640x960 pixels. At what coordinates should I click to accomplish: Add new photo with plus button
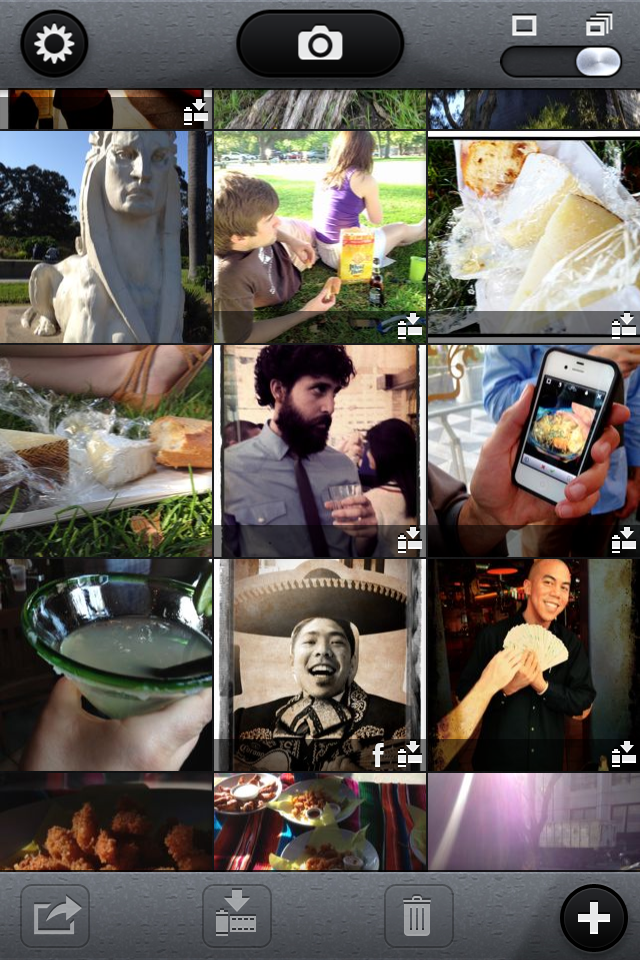(x=593, y=916)
